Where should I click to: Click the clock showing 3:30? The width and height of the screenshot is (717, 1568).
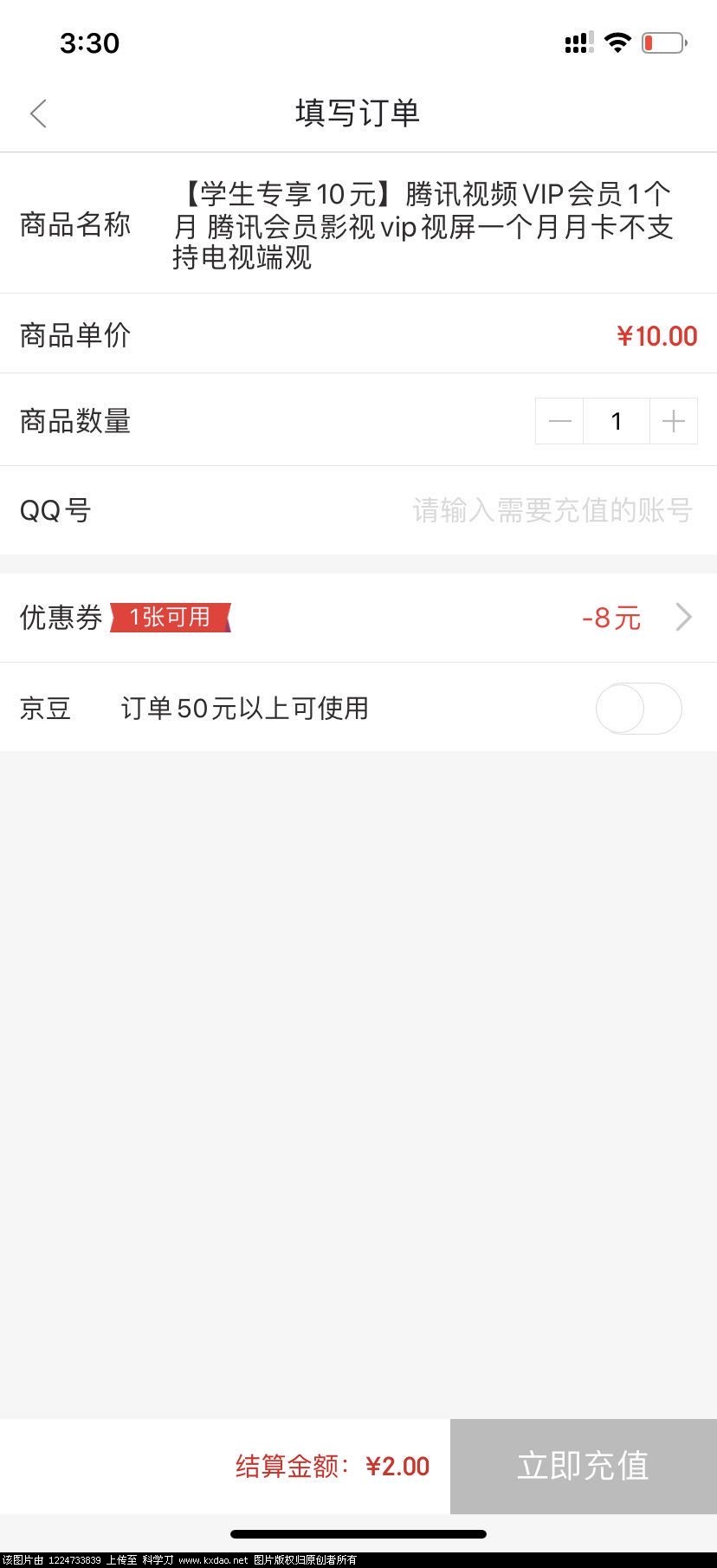(89, 43)
